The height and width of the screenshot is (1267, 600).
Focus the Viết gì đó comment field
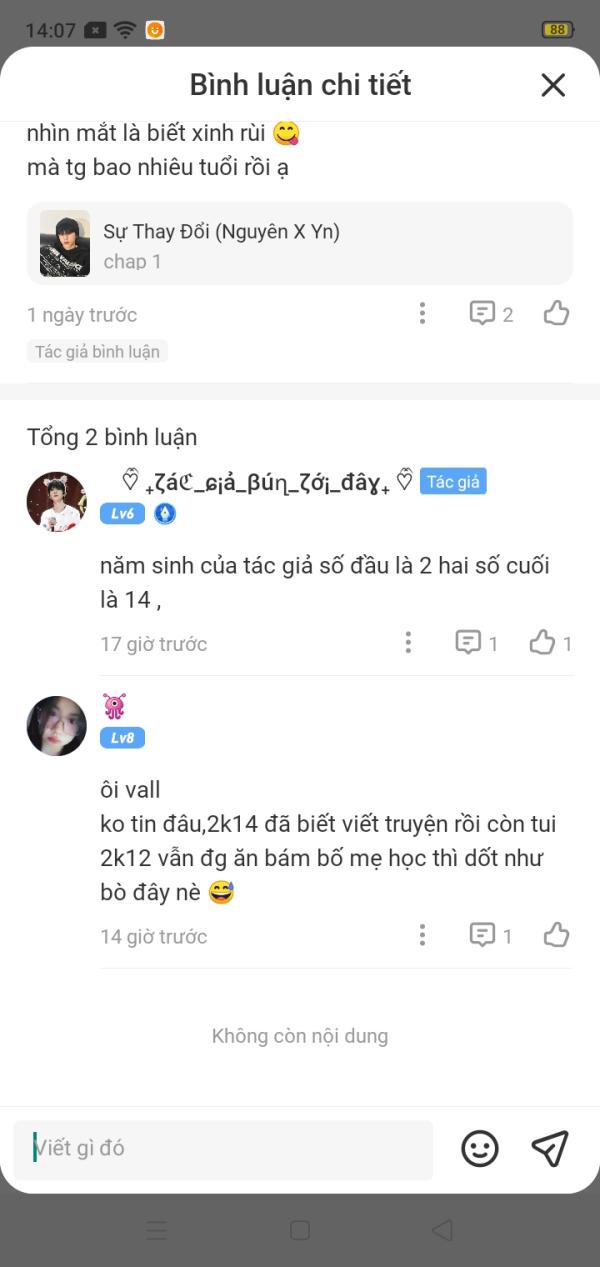coord(223,1148)
